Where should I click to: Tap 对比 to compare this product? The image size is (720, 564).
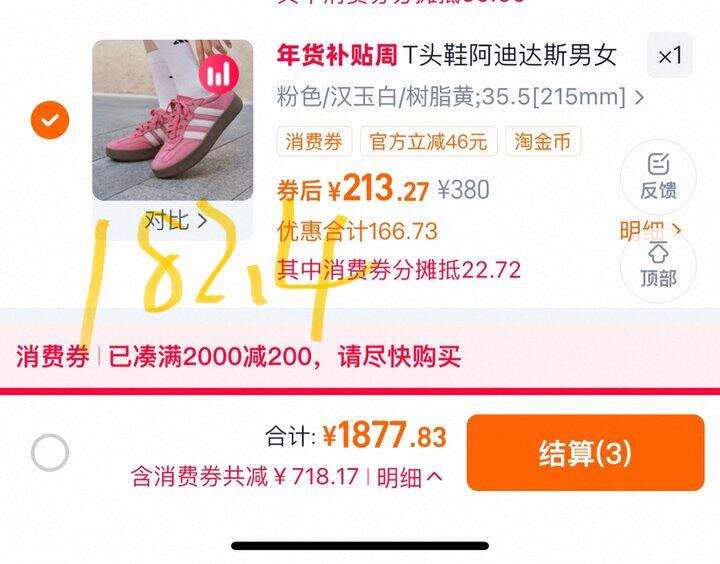[175, 221]
